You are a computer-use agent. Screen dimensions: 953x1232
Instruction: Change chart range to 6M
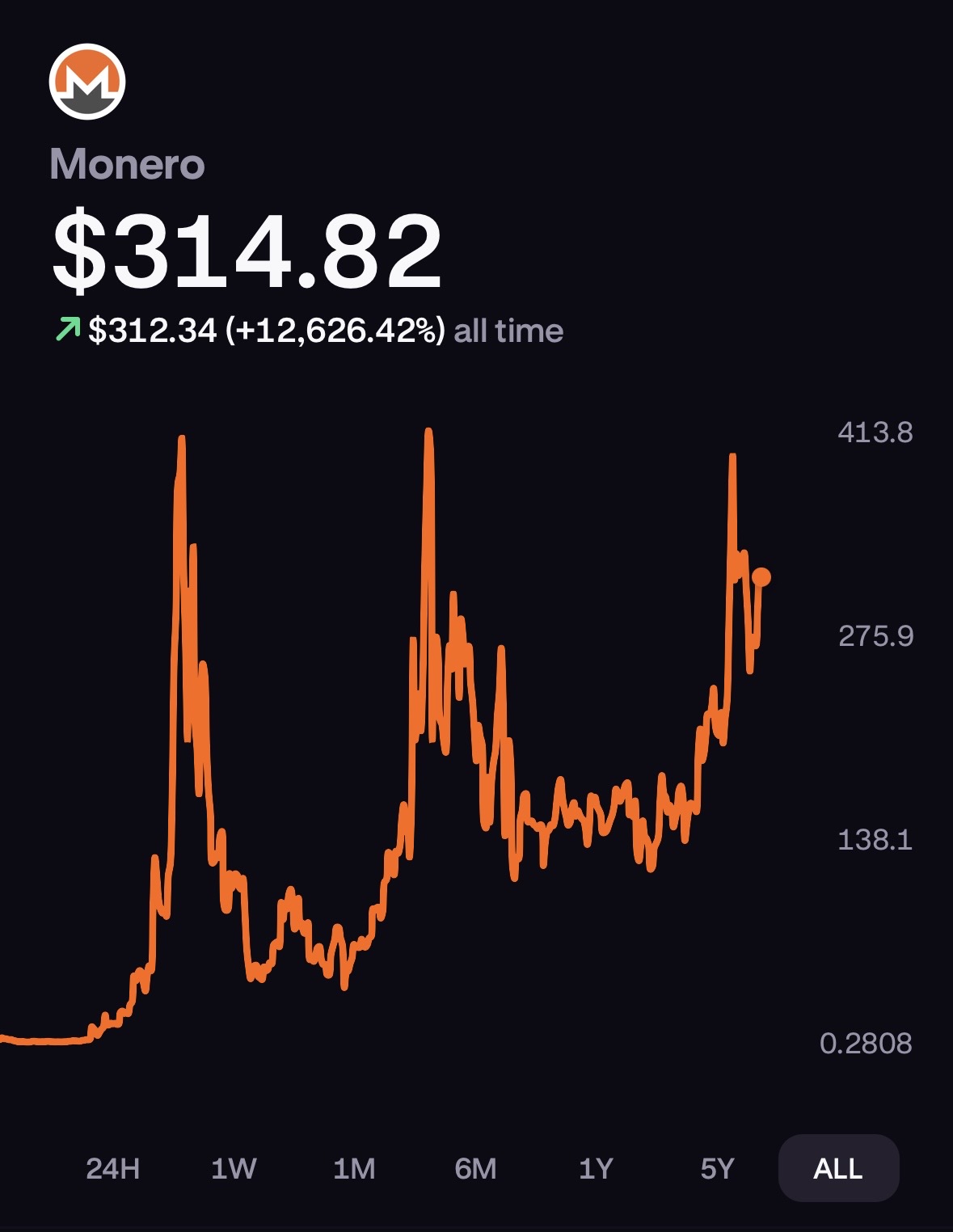click(475, 1168)
